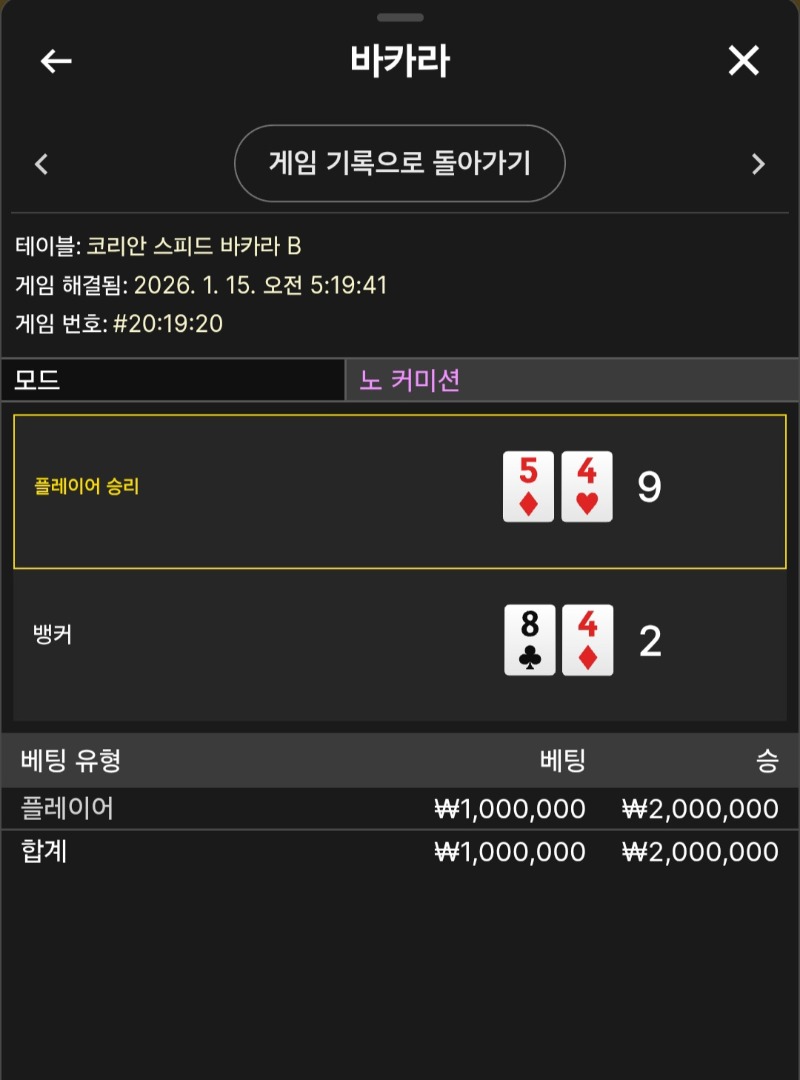Show the next game record
Viewport: 800px width, 1080px height.
758,164
